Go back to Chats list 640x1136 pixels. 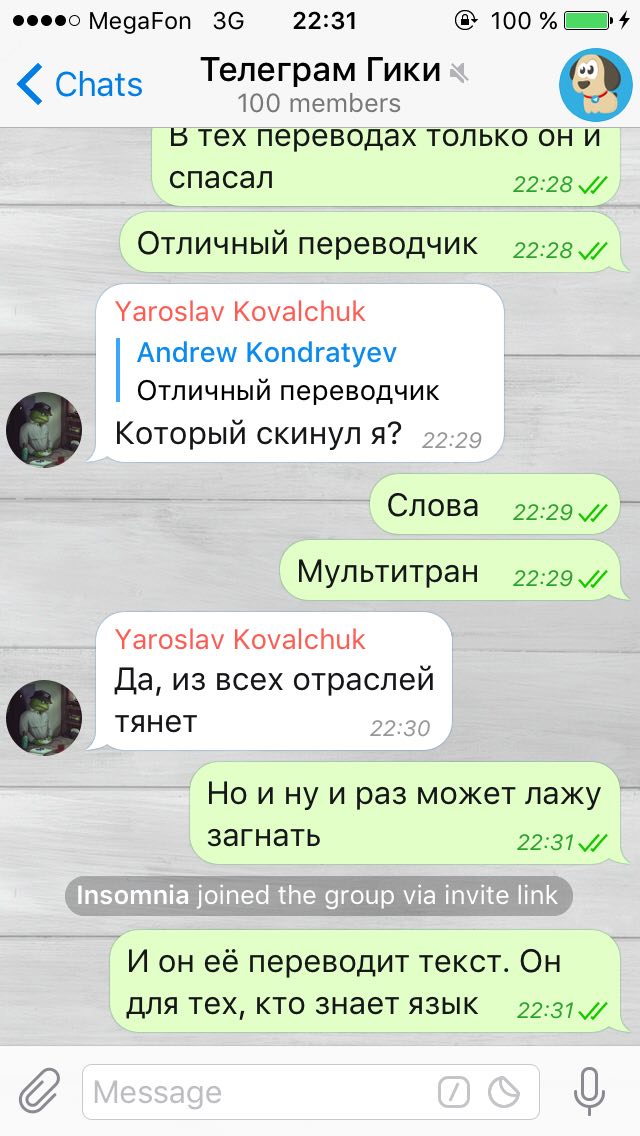80,85
